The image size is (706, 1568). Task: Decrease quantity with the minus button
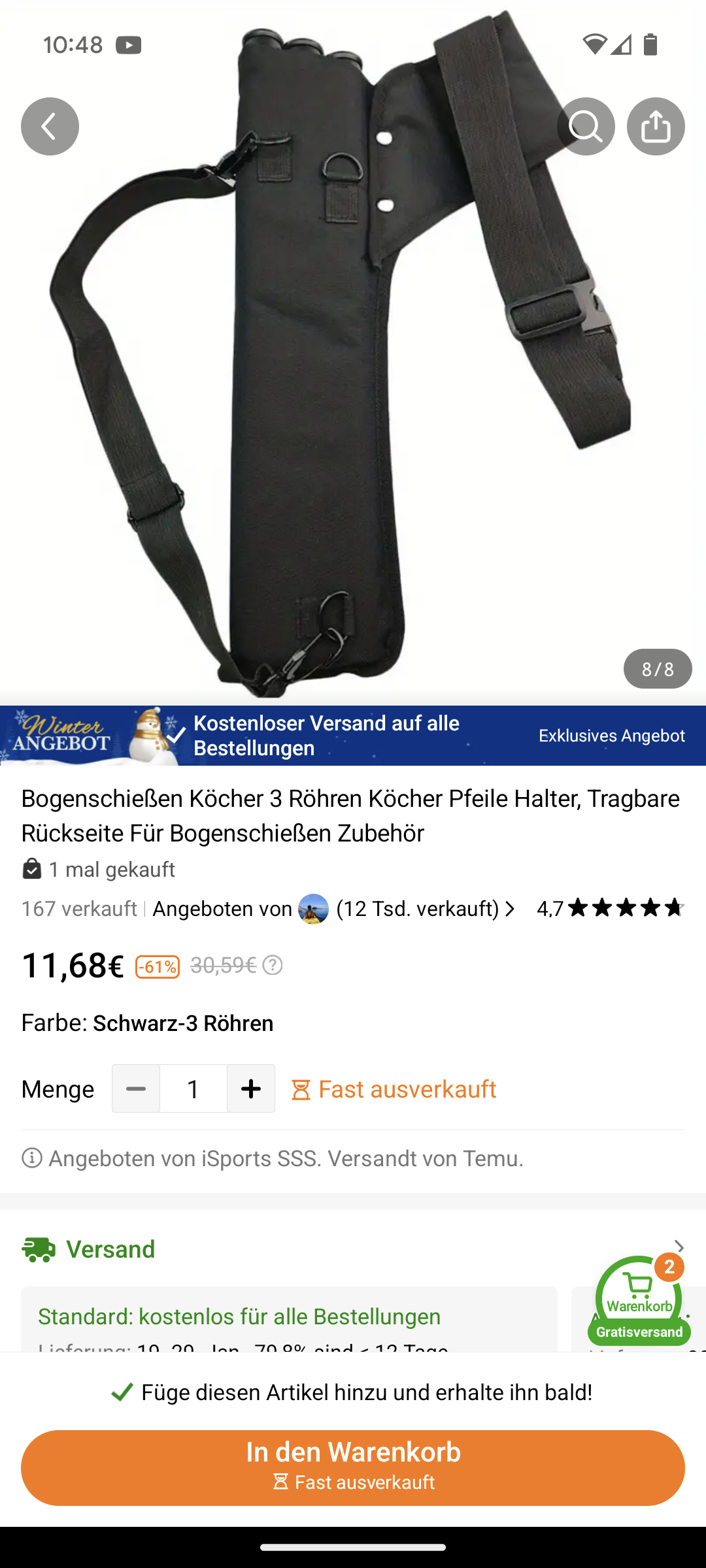136,1088
